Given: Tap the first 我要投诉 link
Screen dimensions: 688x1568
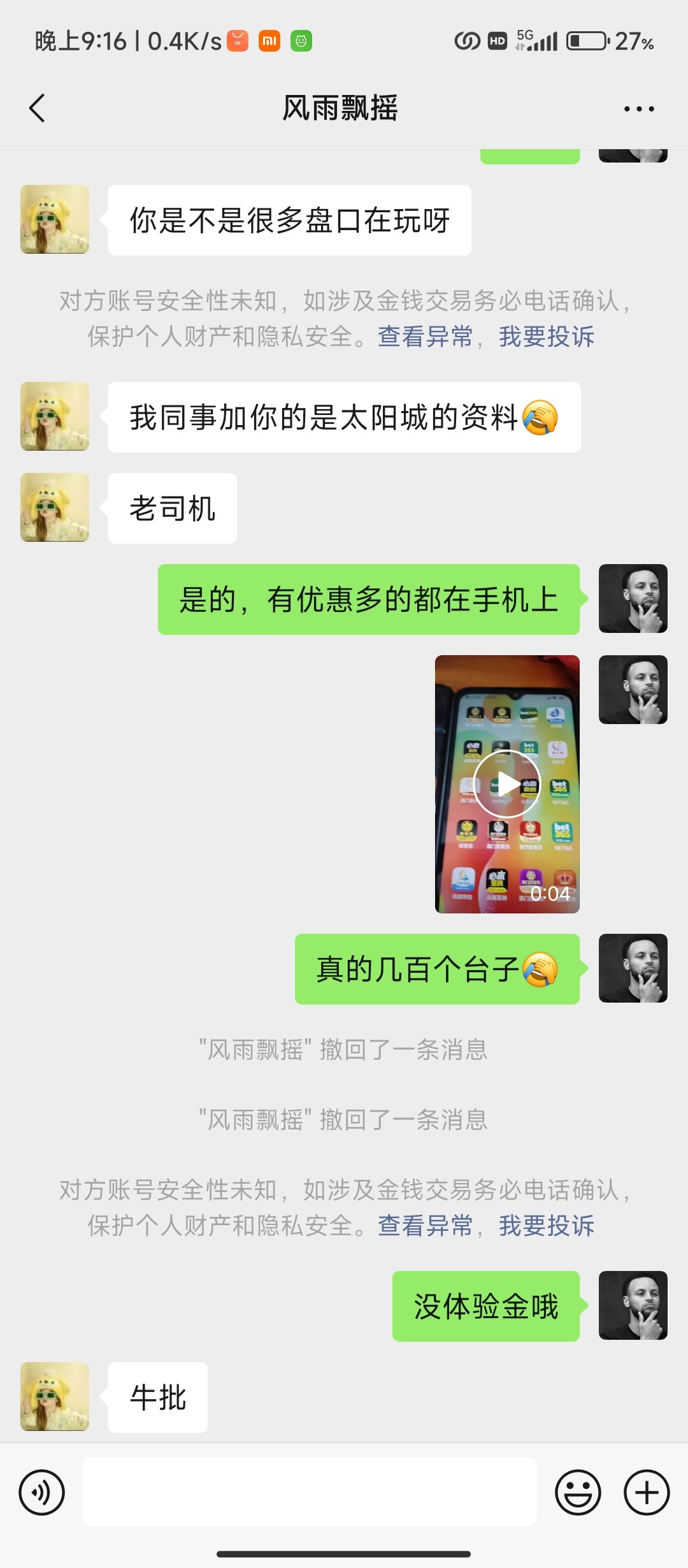Looking at the screenshot, I should (547, 337).
